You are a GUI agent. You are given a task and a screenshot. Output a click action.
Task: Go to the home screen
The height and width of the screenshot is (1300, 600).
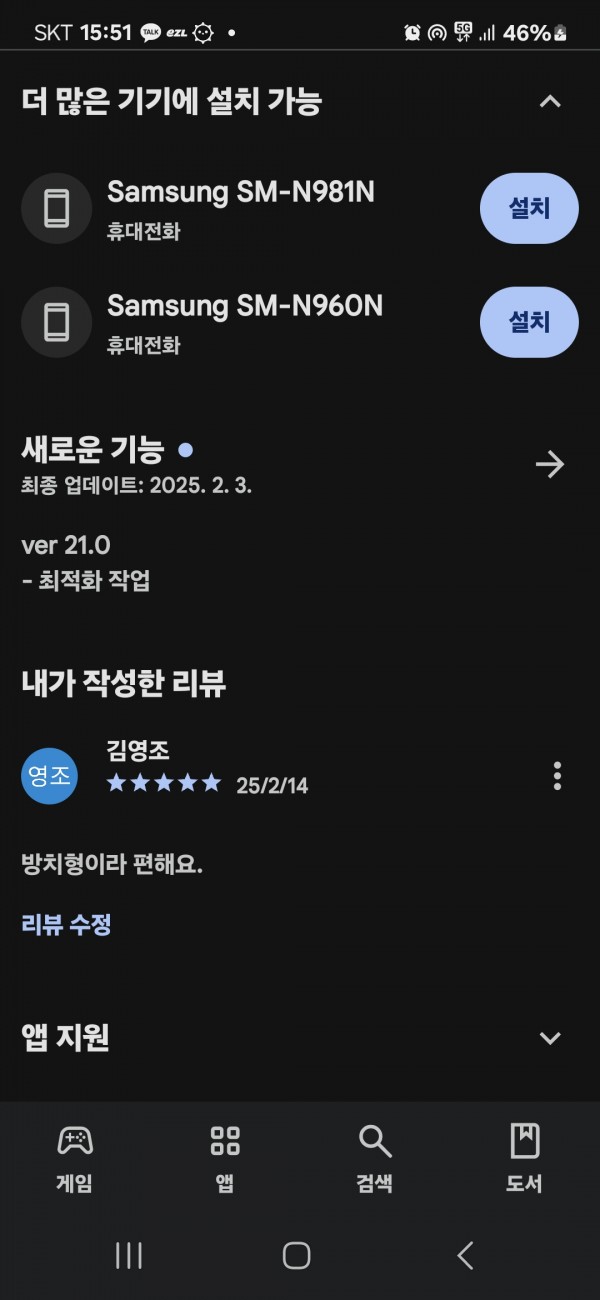pos(296,1256)
